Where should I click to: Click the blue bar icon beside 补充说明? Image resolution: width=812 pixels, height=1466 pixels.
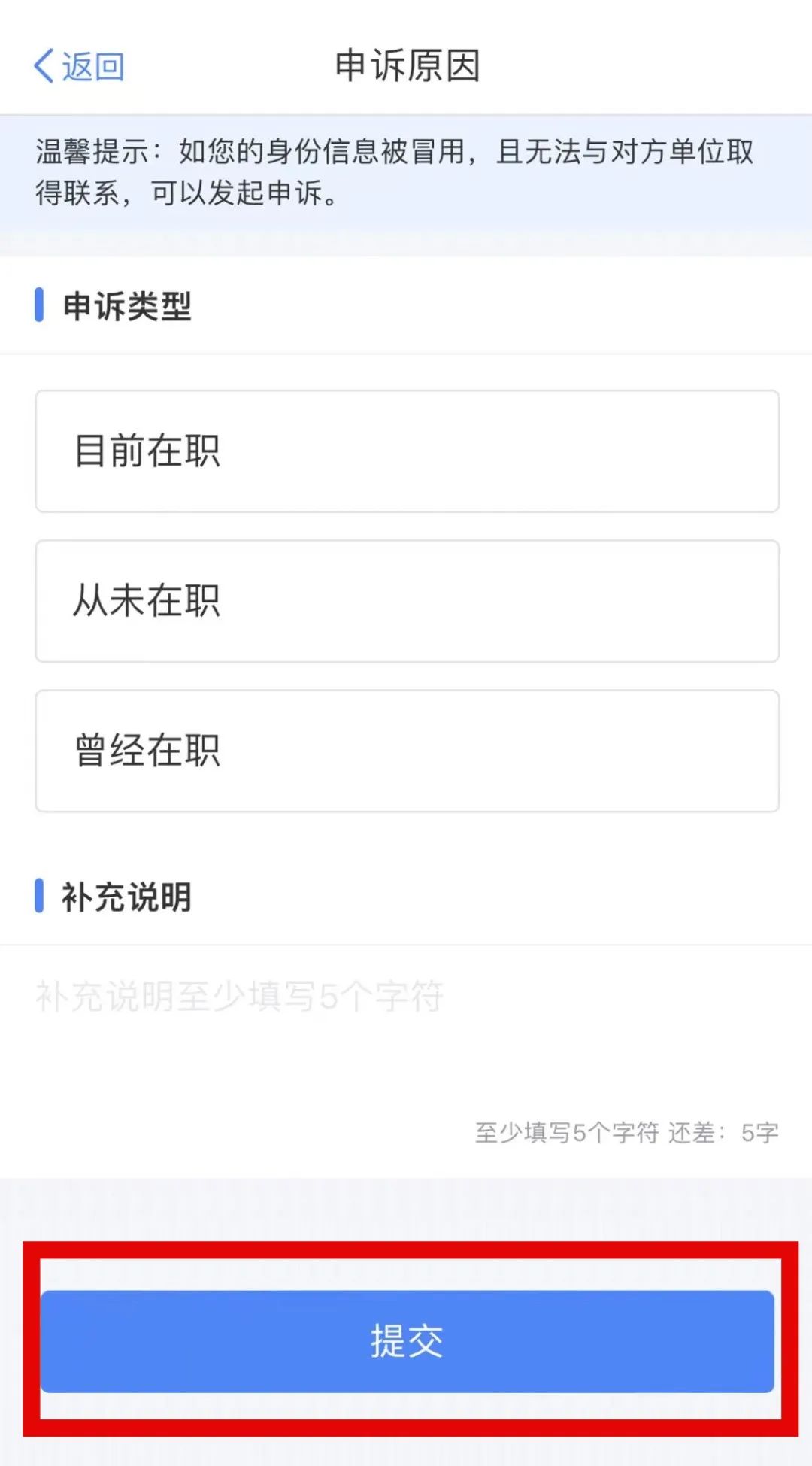click(38, 896)
